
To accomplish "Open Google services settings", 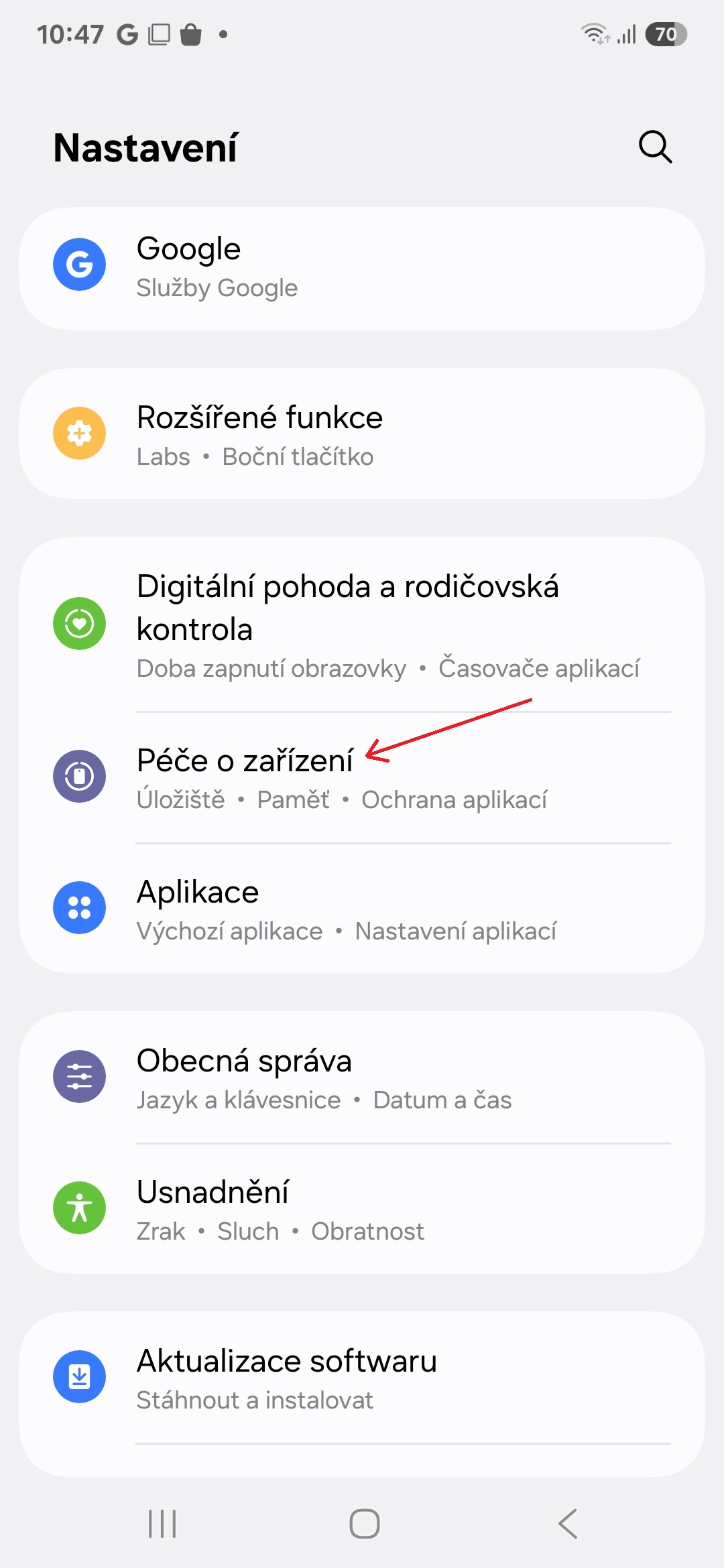I will pyautogui.click(x=362, y=268).
